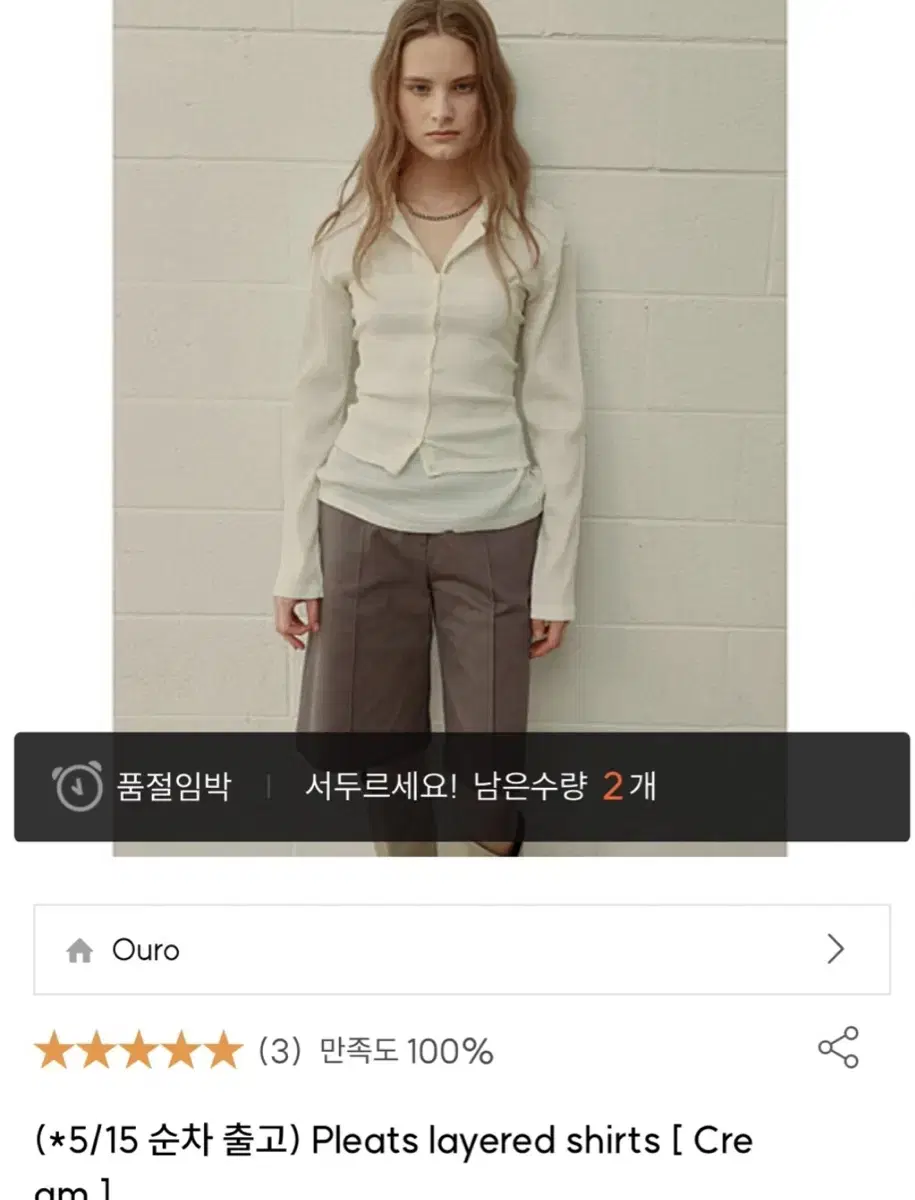The height and width of the screenshot is (1200, 915).
Task: Expand the Ouro store row chevron
Action: click(x=837, y=950)
